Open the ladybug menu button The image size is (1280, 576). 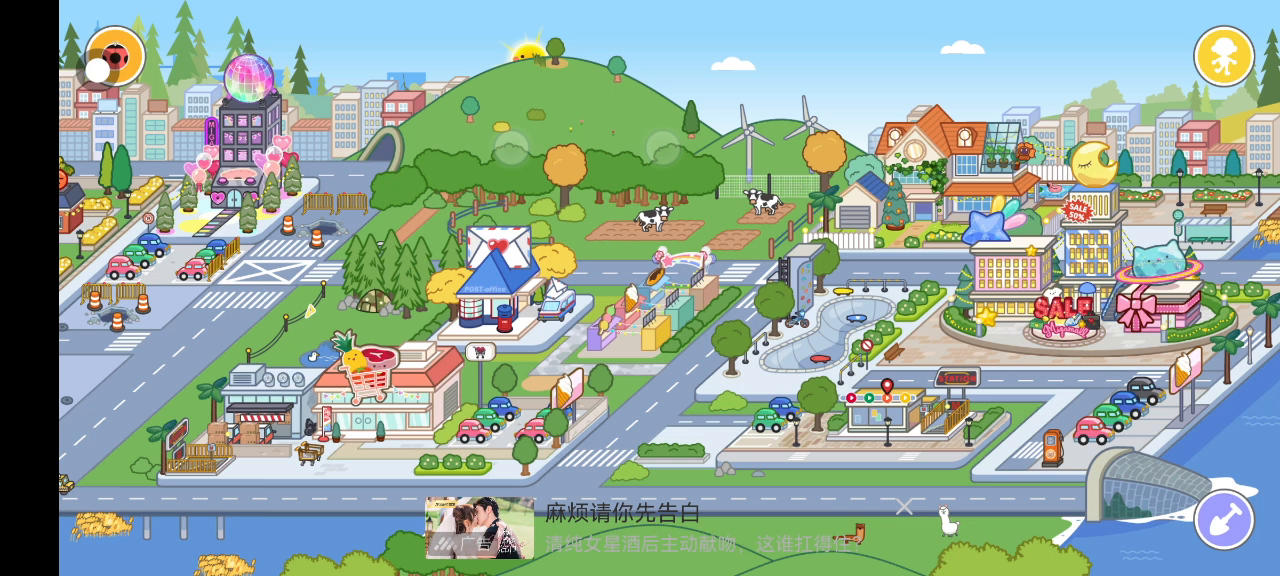[115, 57]
